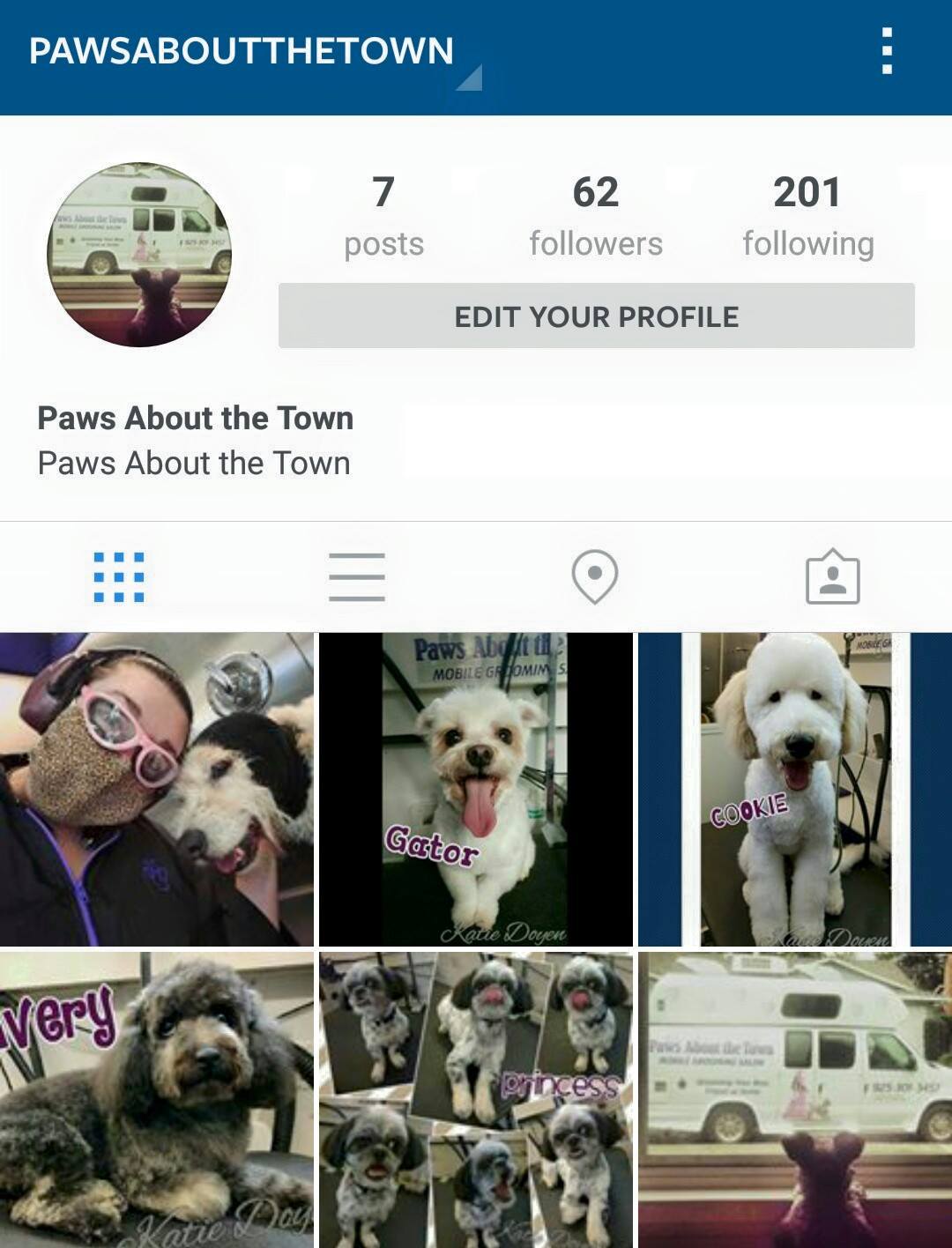
Task: Open the Gator dog post
Action: click(x=476, y=790)
